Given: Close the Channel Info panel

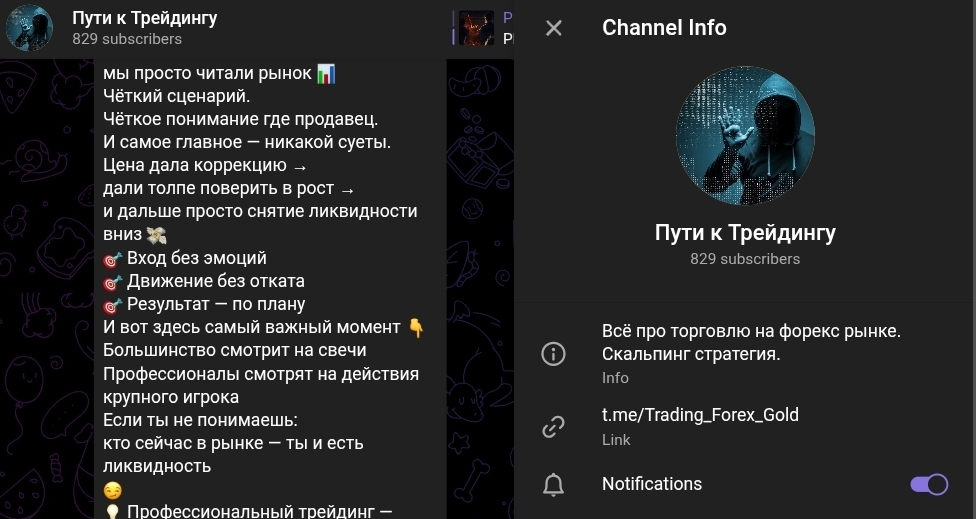Looking at the screenshot, I should (554, 28).
